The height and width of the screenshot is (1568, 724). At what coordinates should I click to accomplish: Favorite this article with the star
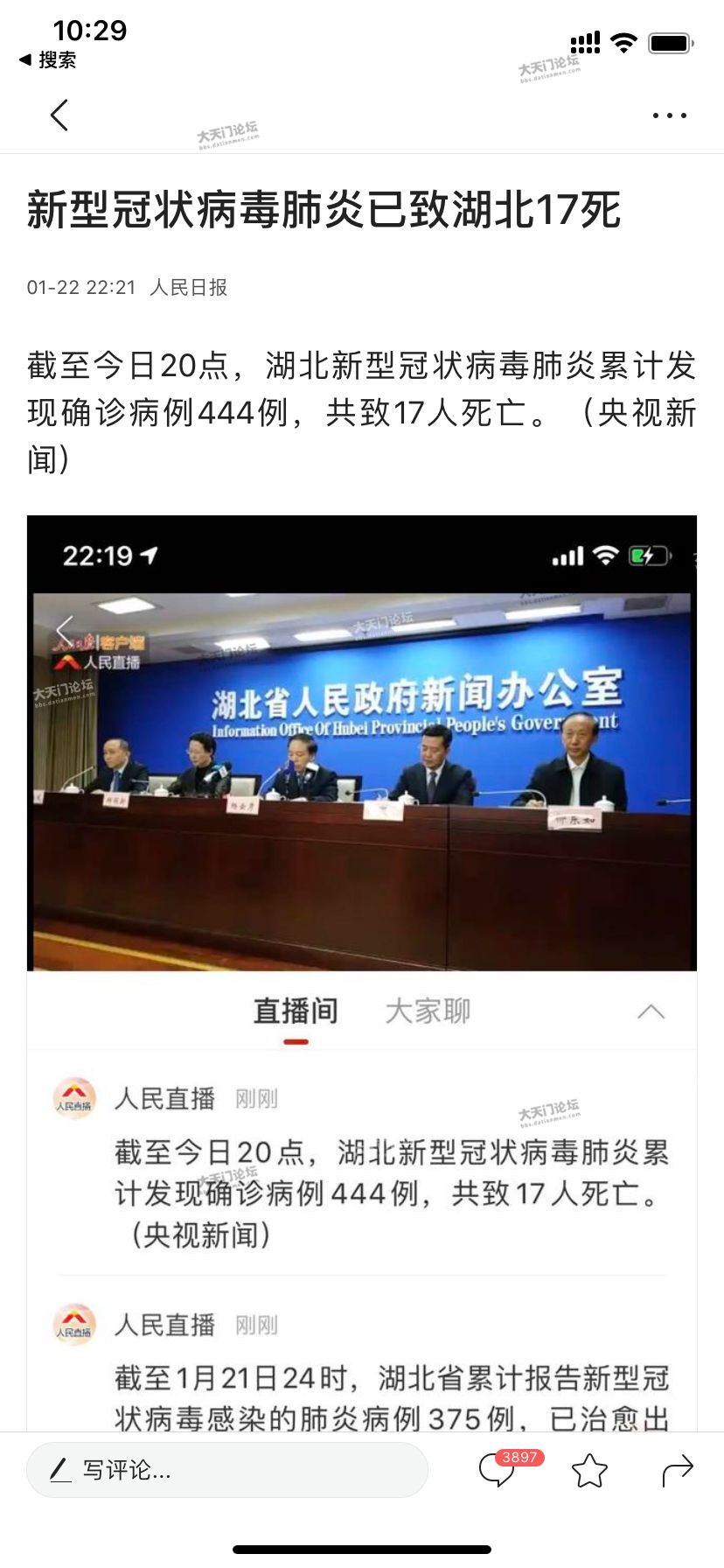589,1471
